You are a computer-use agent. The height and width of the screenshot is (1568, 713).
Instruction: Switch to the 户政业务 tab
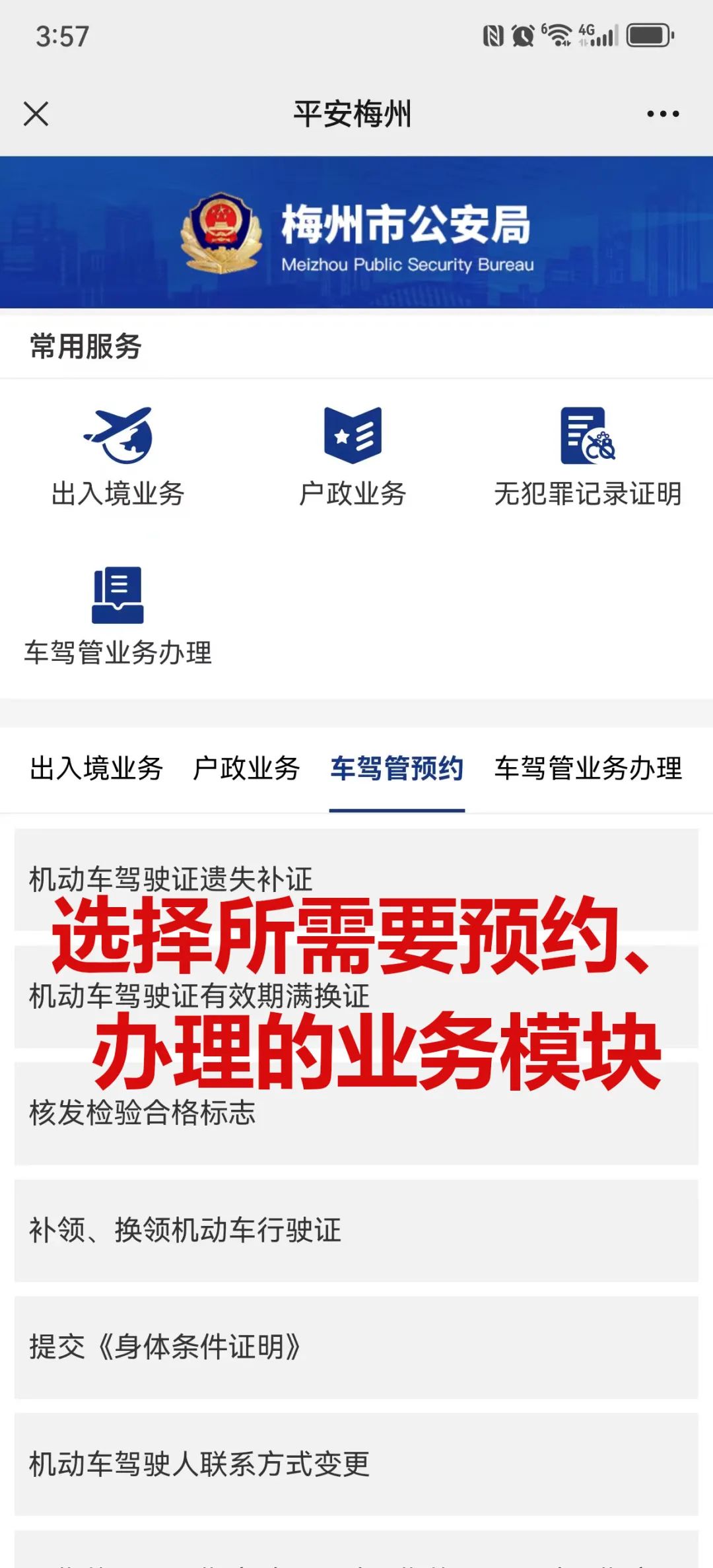[246, 768]
